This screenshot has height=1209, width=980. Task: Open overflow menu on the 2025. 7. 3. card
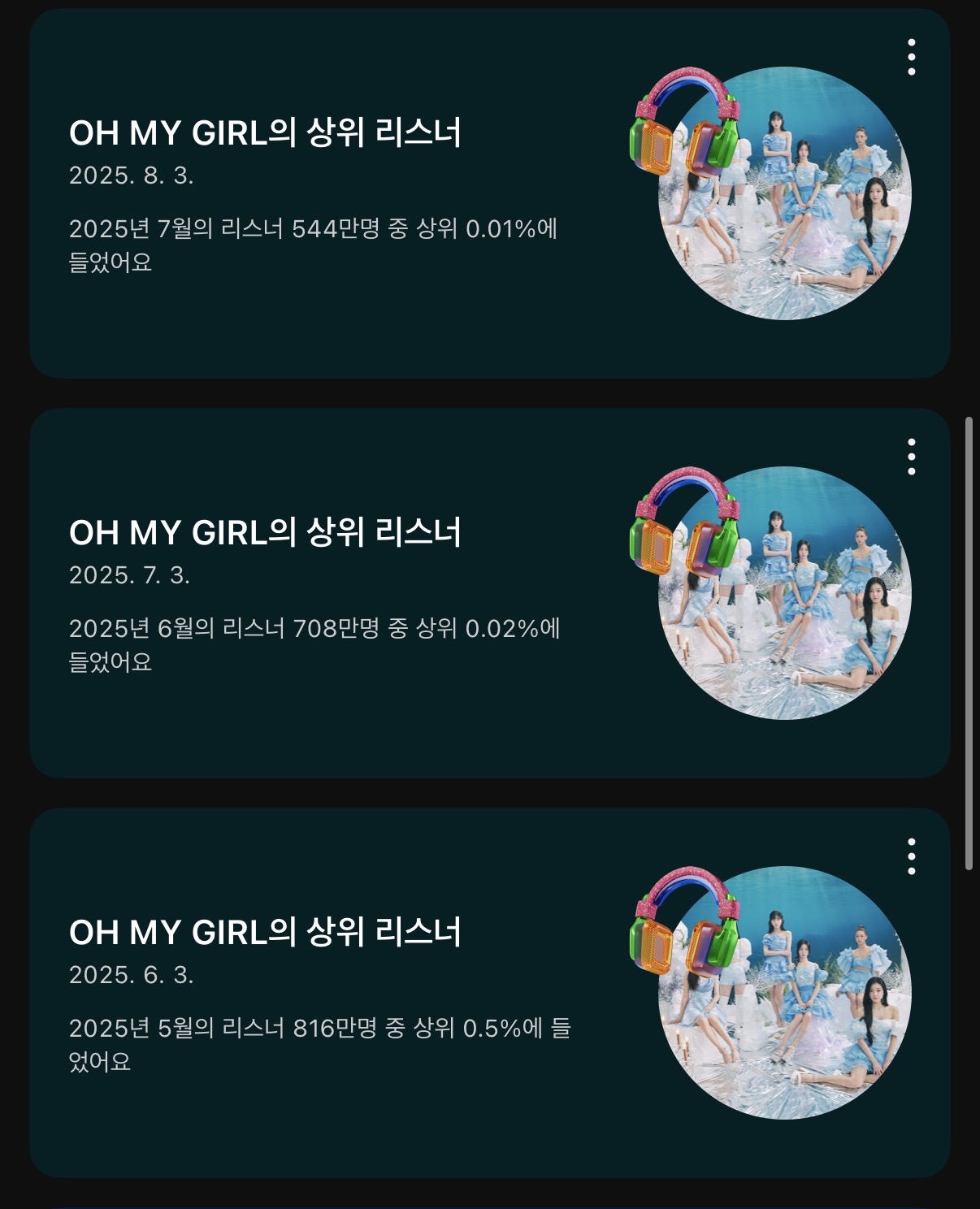coord(911,457)
